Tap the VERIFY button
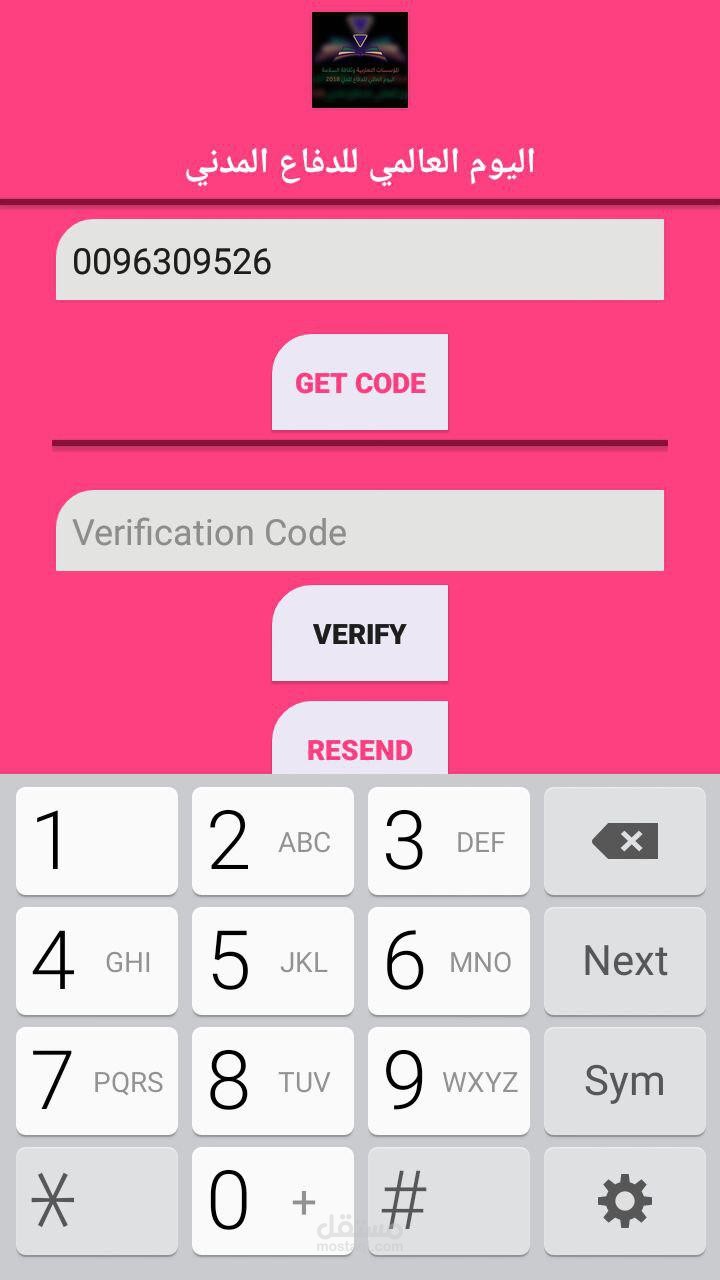Image resolution: width=720 pixels, height=1280 pixels. 360,634
